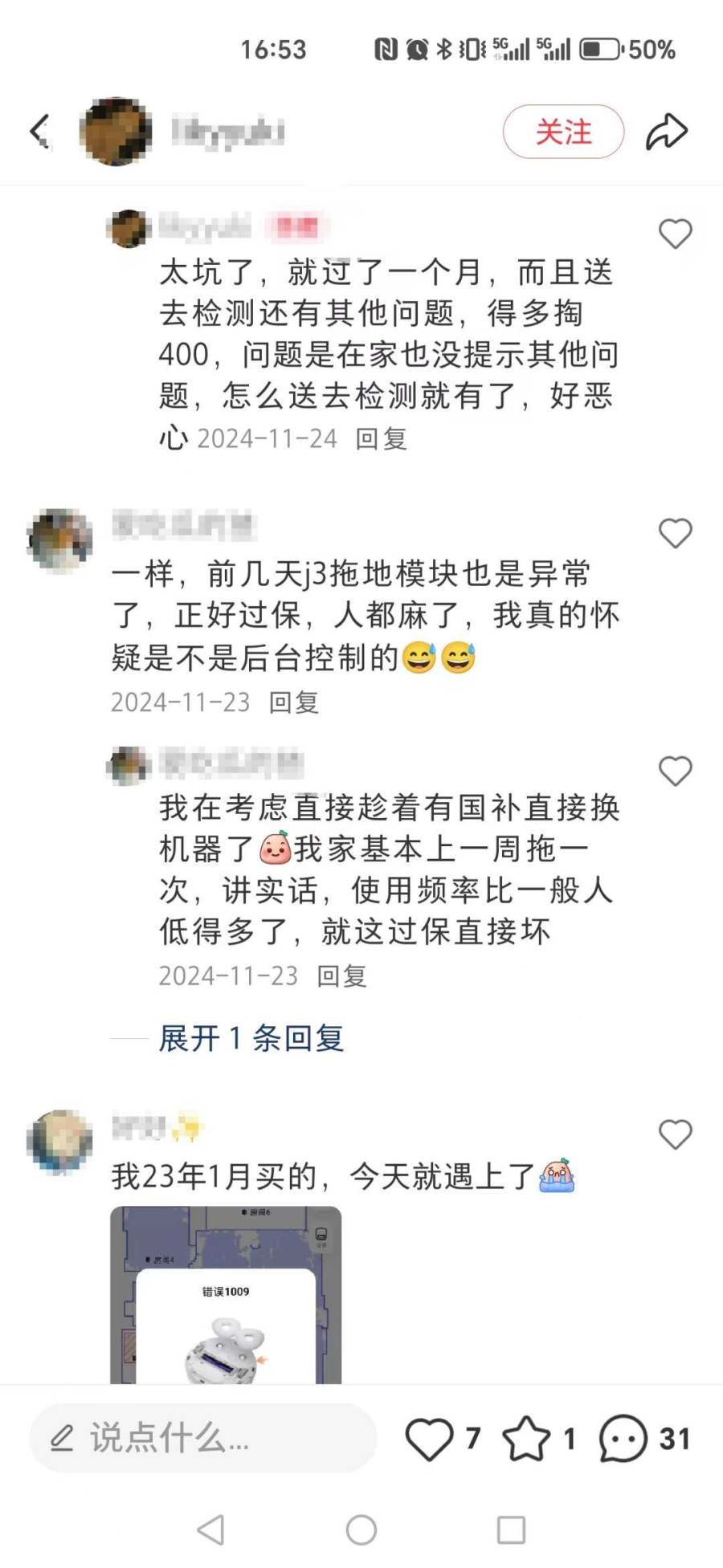Tap the 说点什么 comment input
Screen dimensions: 723x1568
point(202,1438)
